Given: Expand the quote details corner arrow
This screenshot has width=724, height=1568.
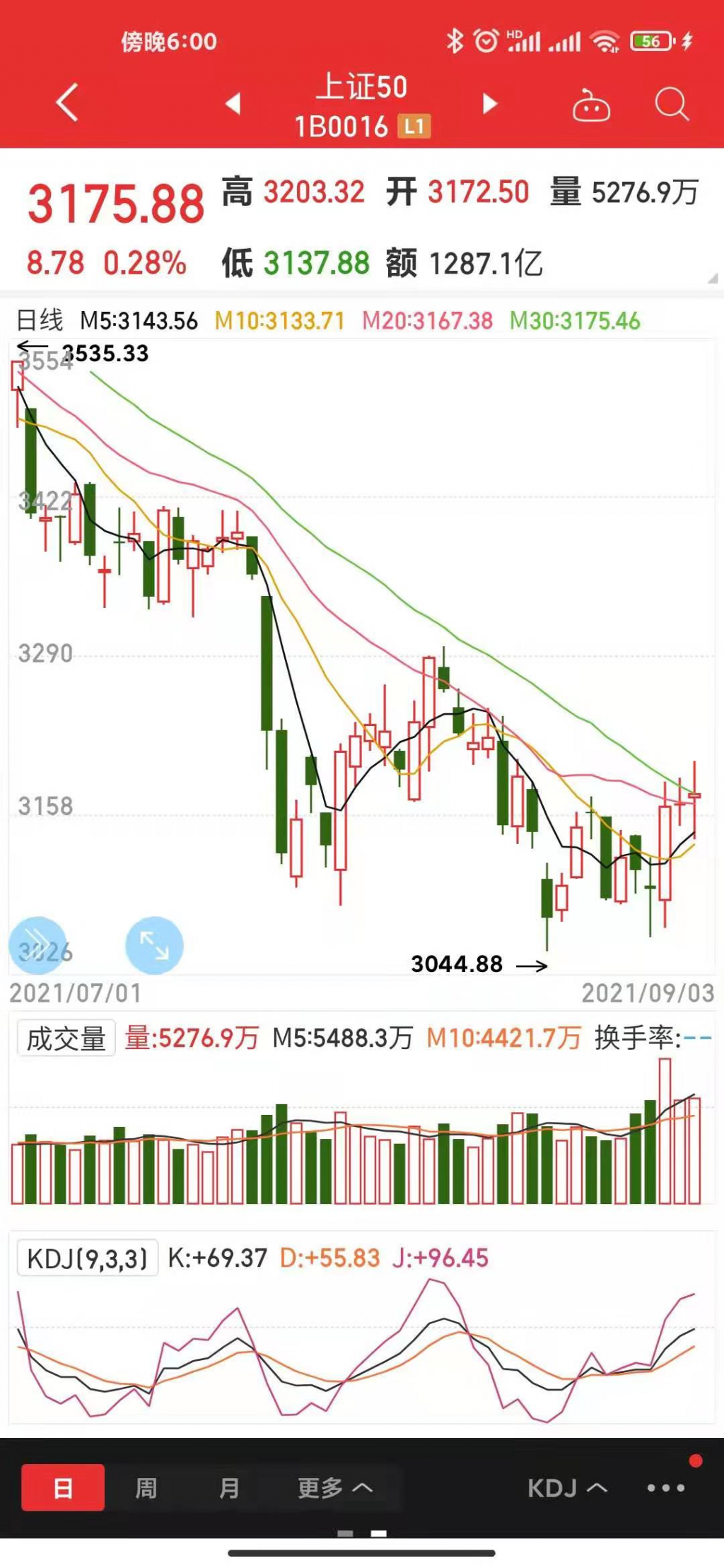Looking at the screenshot, I should coord(713,279).
